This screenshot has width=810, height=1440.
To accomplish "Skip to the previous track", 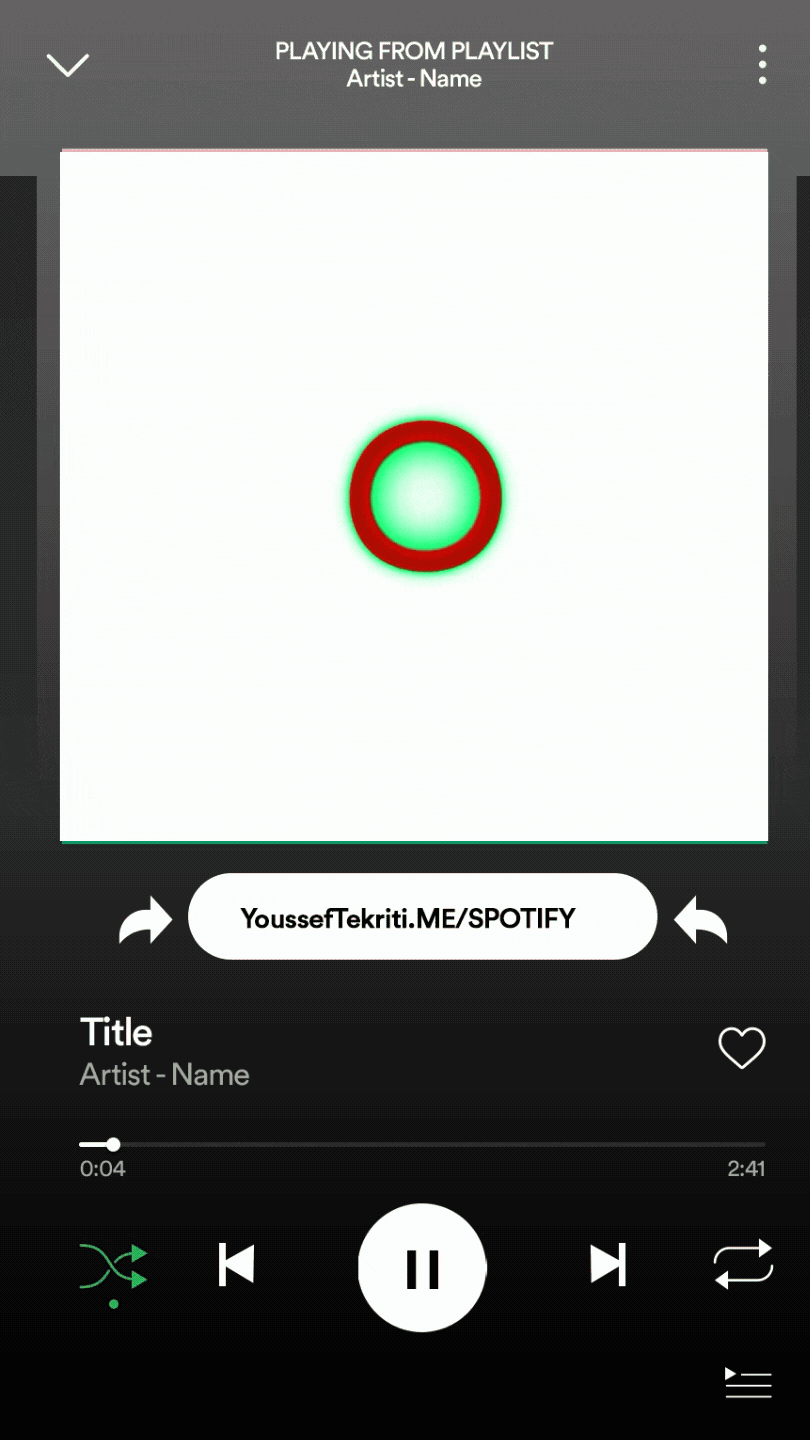I will click(x=237, y=1265).
